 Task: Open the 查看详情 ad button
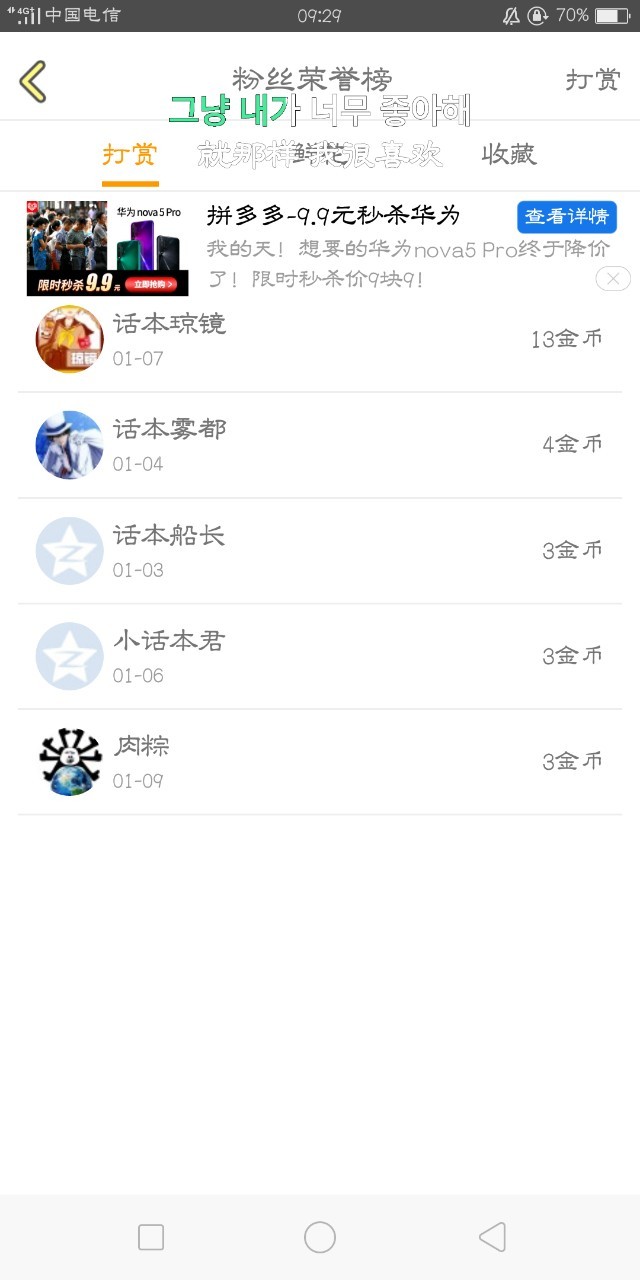click(x=567, y=217)
